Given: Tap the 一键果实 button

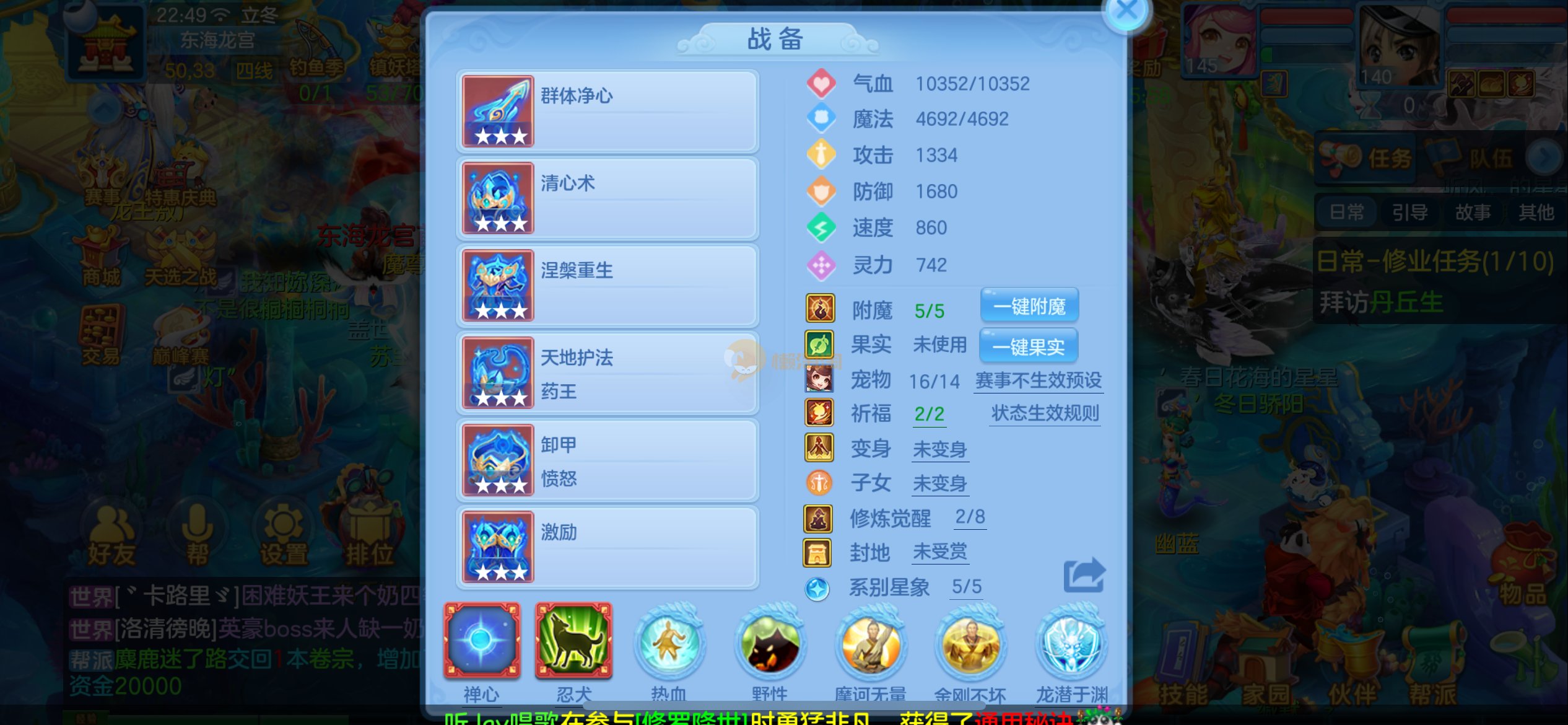Looking at the screenshot, I should pyautogui.click(x=1028, y=346).
